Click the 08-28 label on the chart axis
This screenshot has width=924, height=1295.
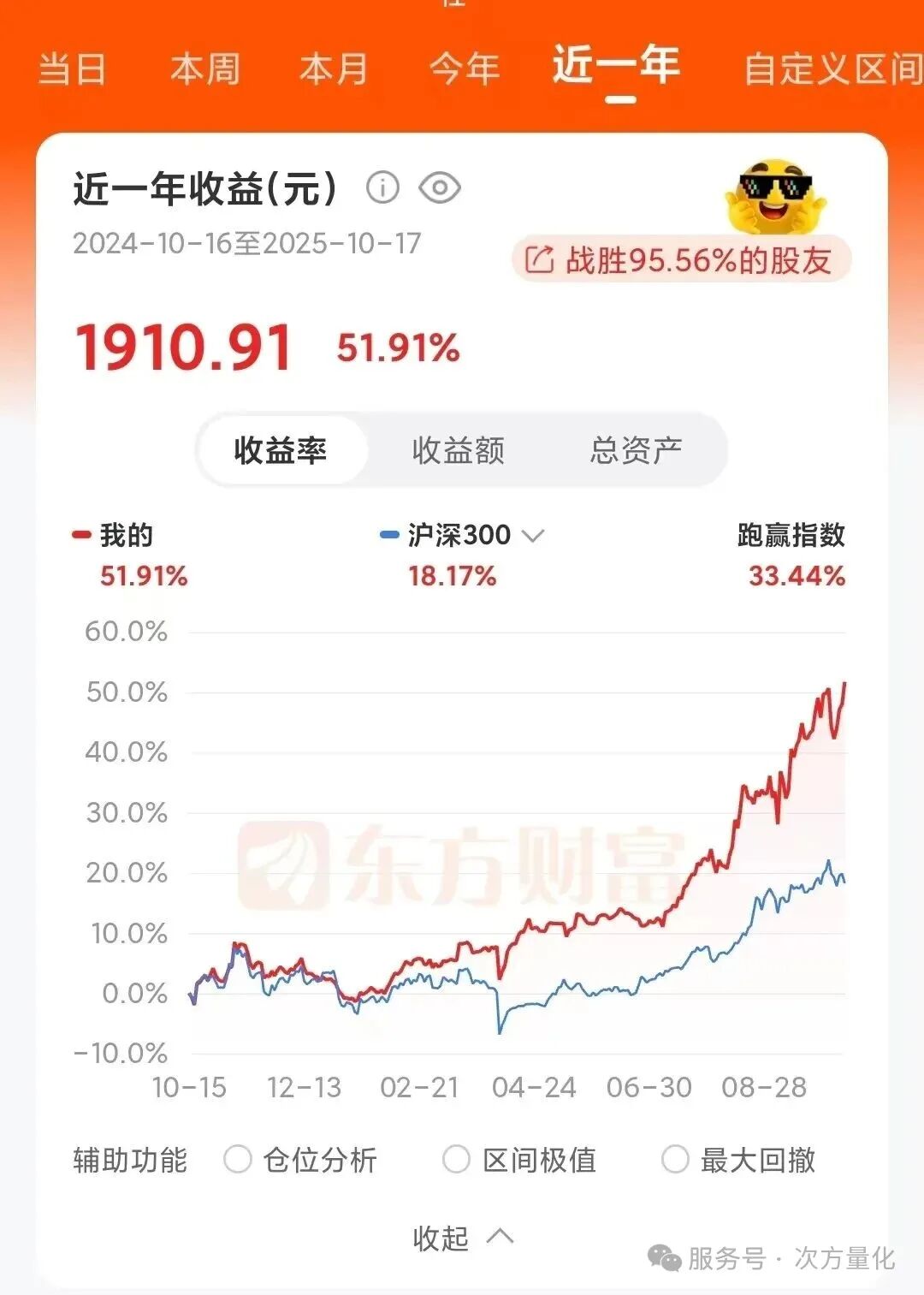[x=767, y=1086]
